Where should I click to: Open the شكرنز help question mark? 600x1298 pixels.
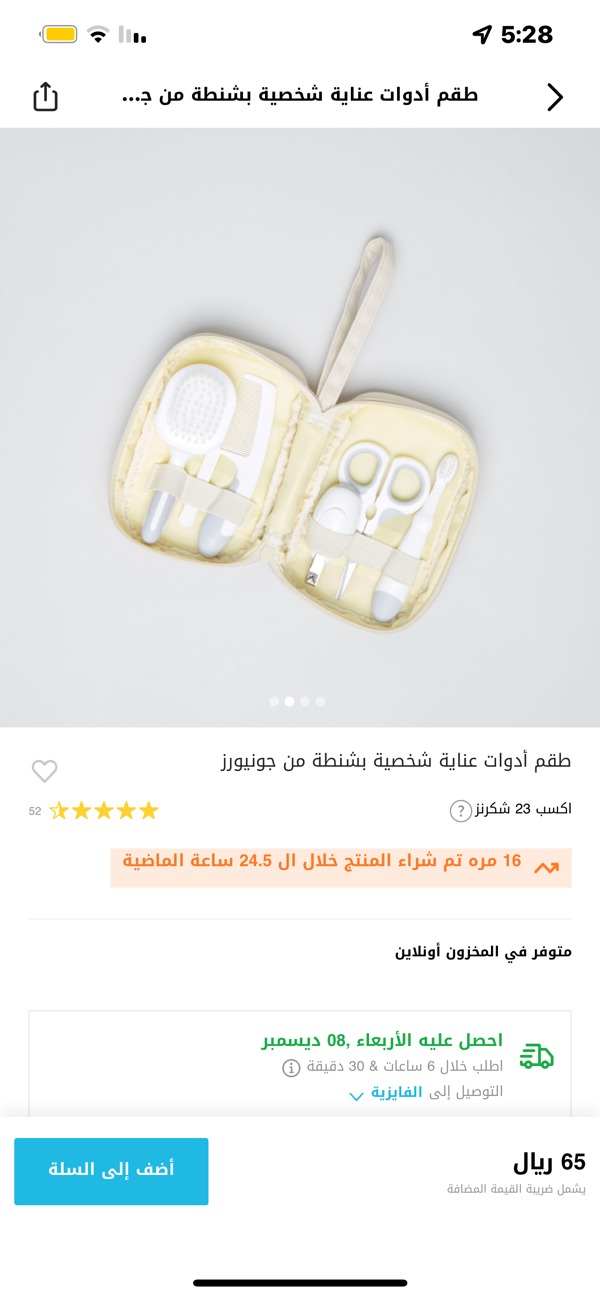pos(460,810)
